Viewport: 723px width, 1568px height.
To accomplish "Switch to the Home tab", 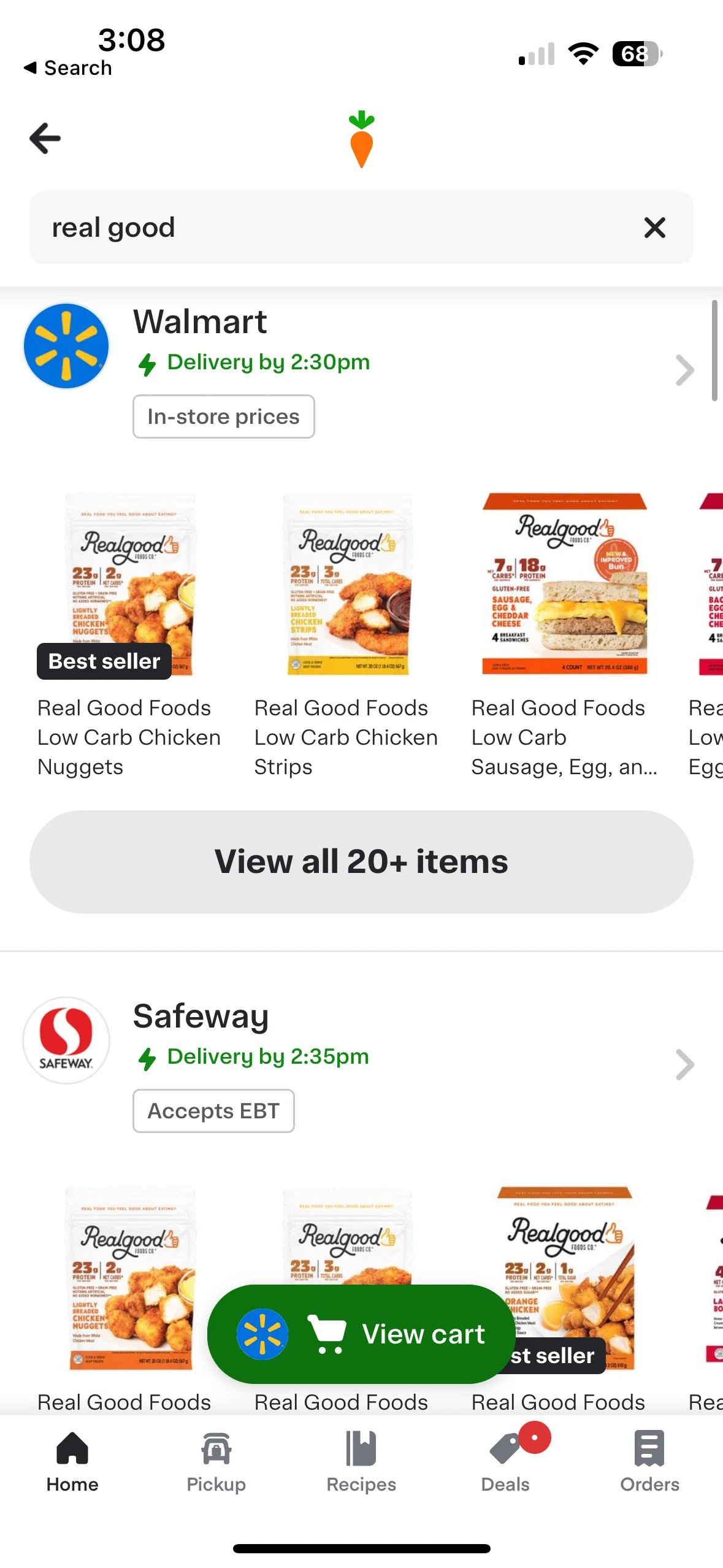I will (x=72, y=1462).
